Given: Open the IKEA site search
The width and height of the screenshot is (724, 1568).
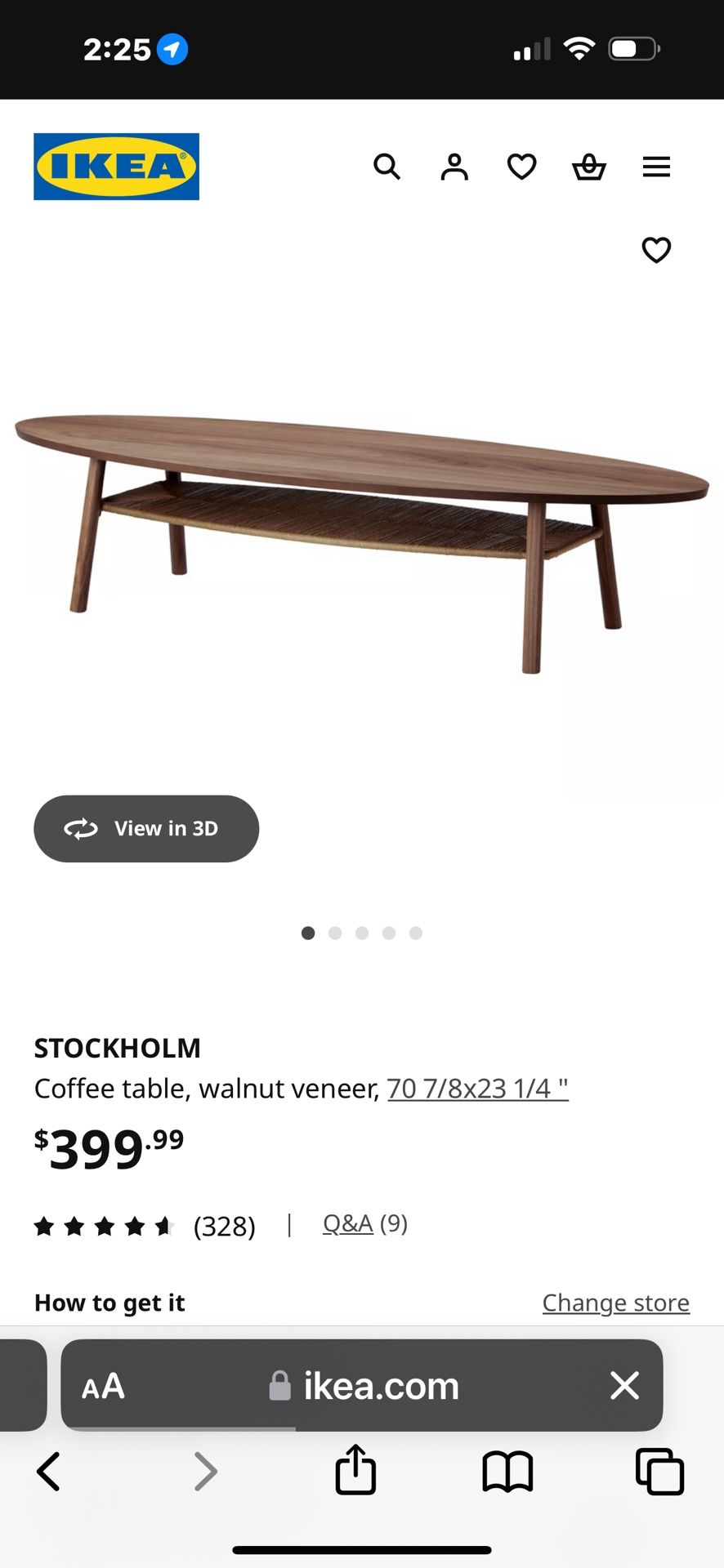Looking at the screenshot, I should tap(387, 167).
